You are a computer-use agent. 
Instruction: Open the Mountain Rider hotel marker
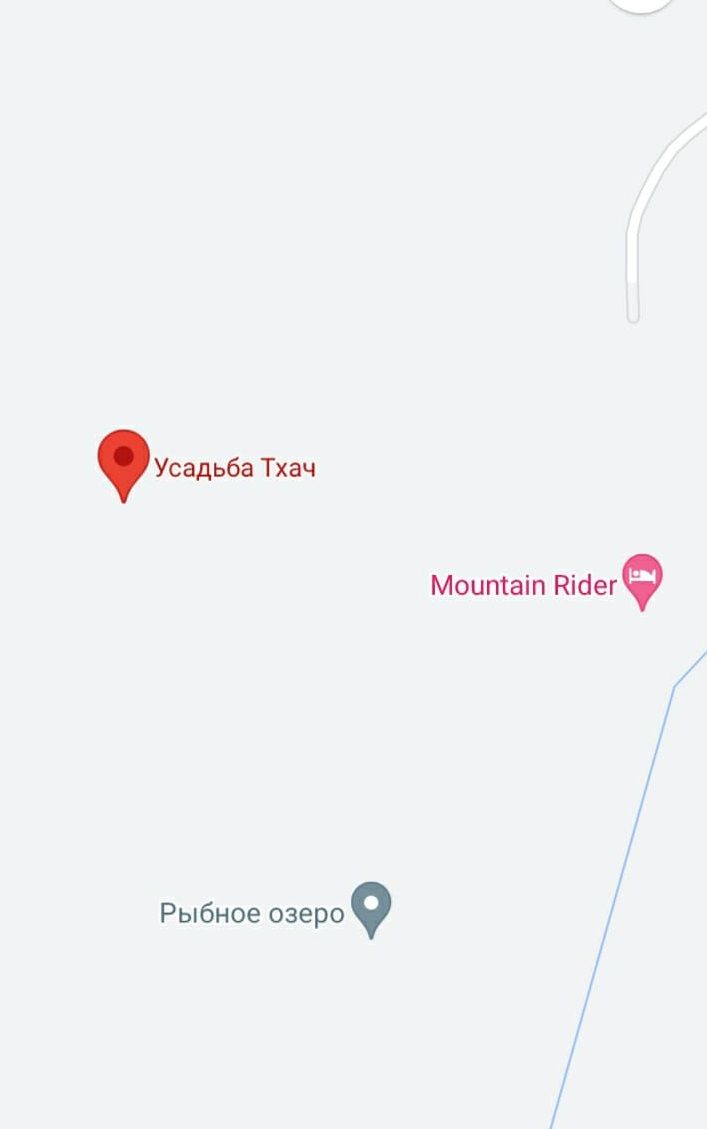(641, 578)
